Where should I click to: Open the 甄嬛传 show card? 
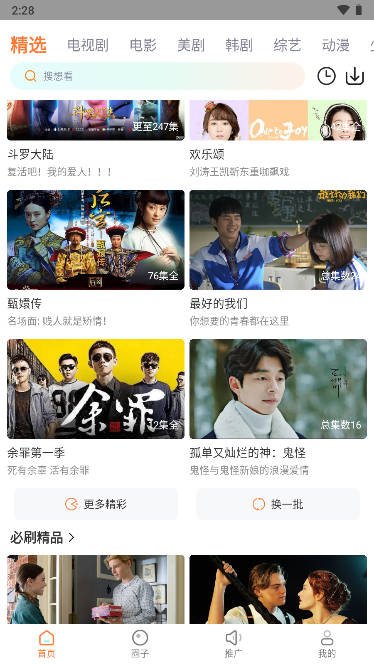coord(96,259)
